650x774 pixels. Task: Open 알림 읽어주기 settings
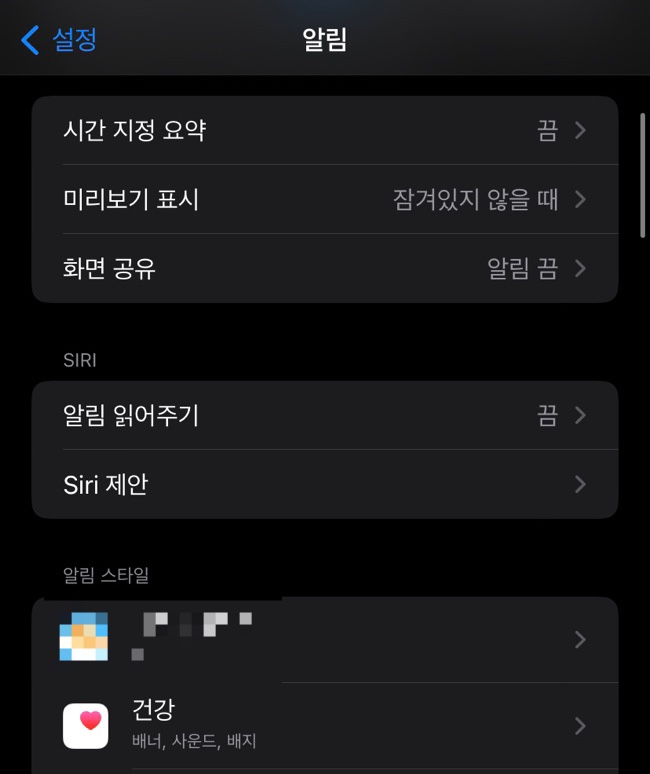click(x=324, y=415)
